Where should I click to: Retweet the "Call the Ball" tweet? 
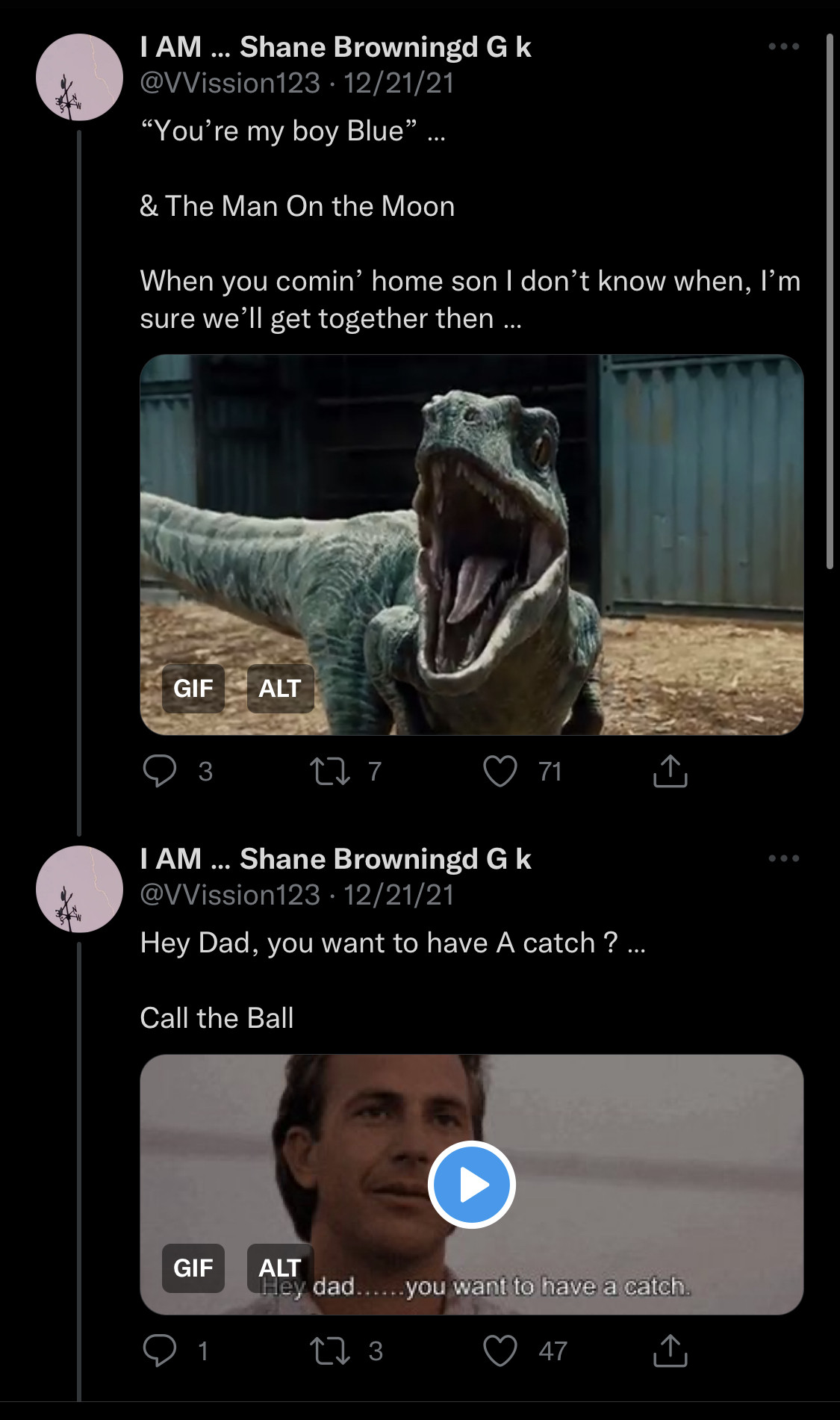point(330,1351)
